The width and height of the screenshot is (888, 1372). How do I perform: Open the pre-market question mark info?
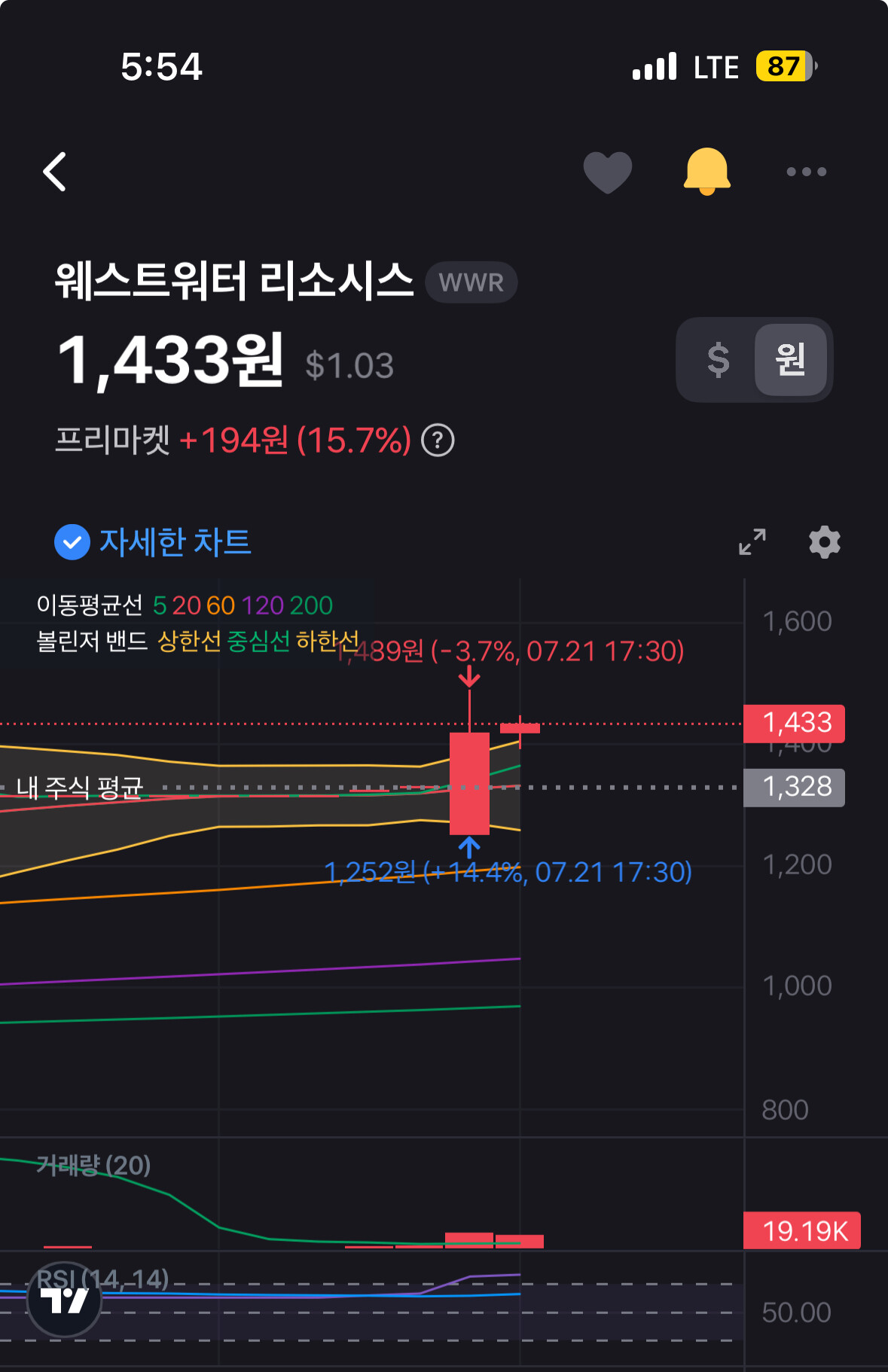[438, 441]
